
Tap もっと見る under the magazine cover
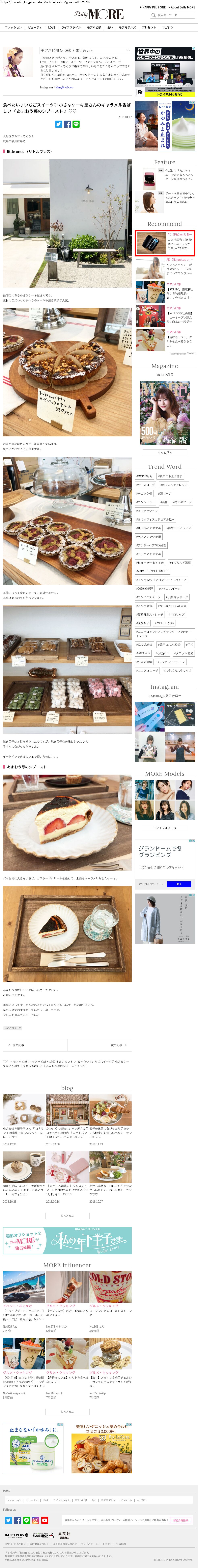click(x=165, y=453)
